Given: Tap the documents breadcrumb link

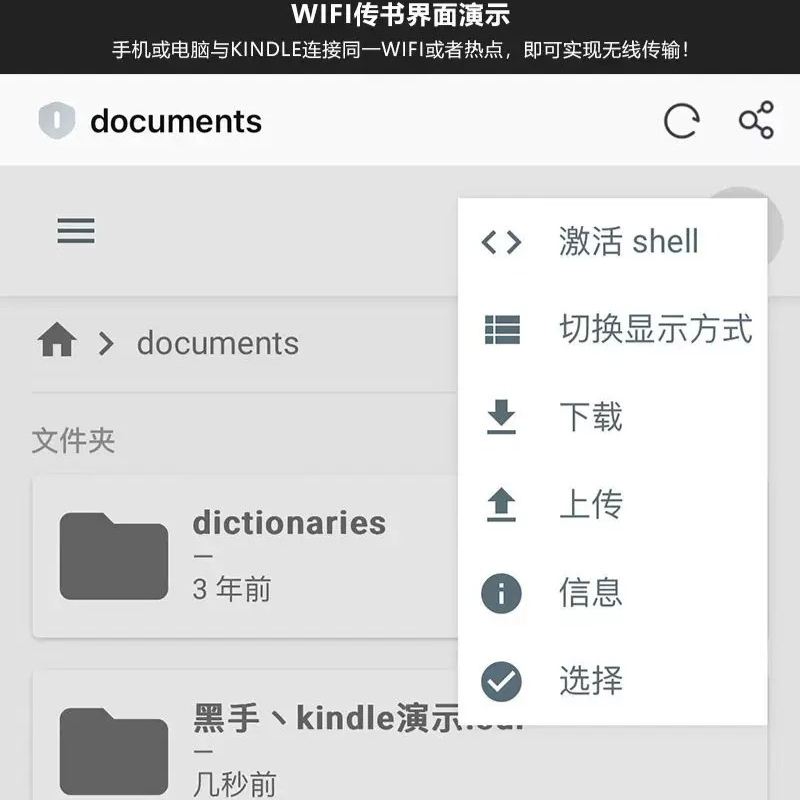Looking at the screenshot, I should click(218, 342).
